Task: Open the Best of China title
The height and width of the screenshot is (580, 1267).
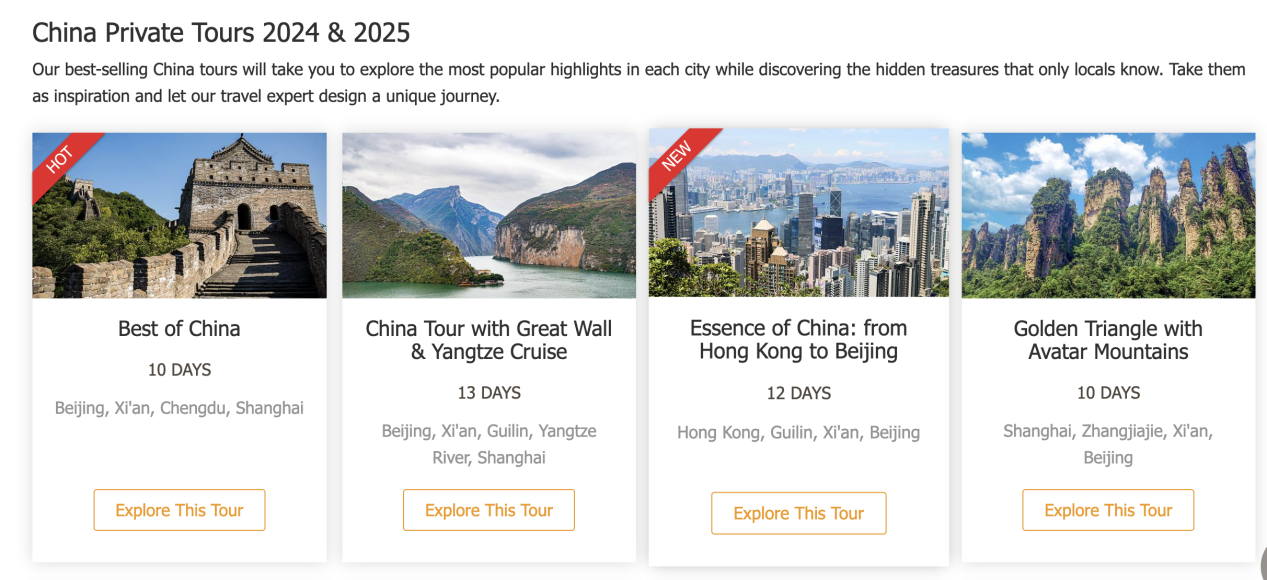Action: click(x=179, y=328)
